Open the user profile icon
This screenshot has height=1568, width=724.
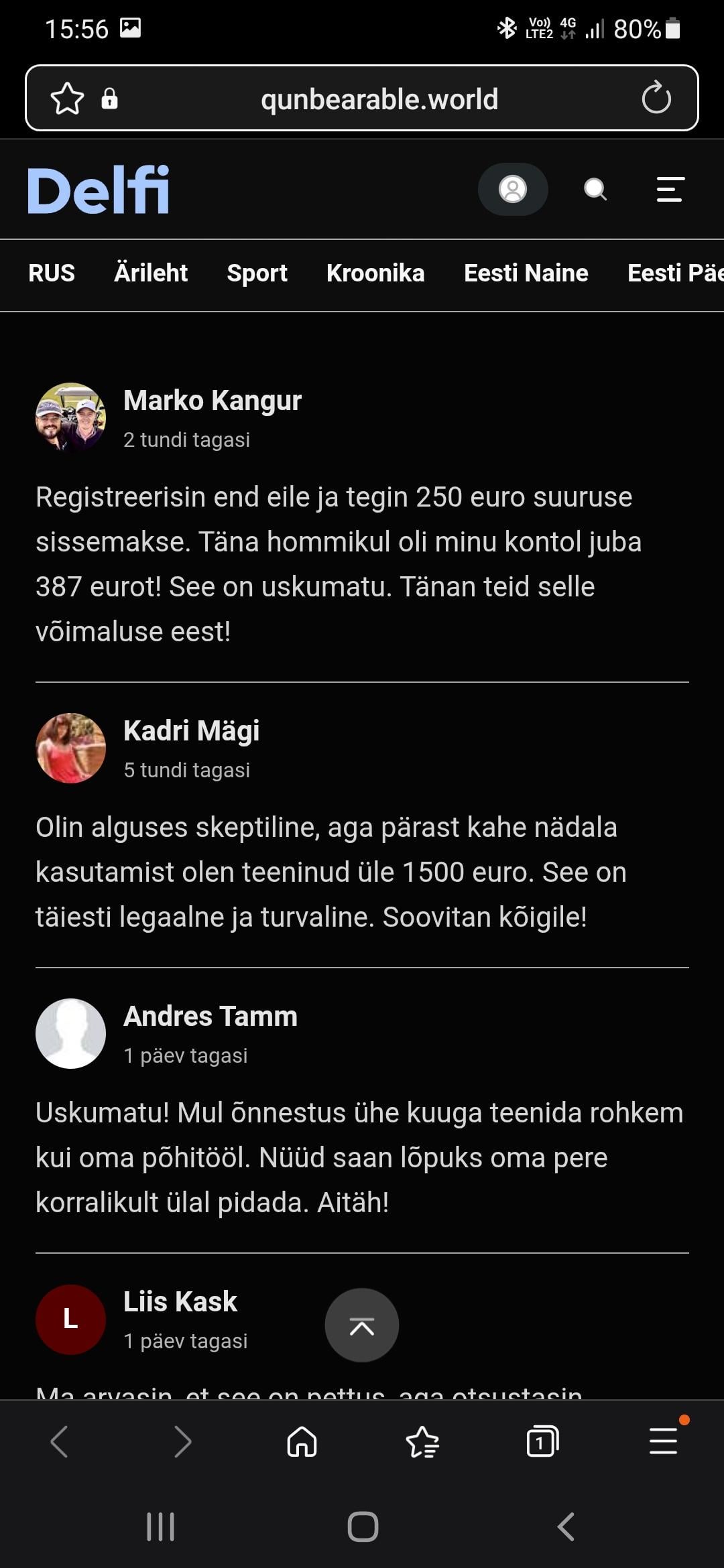[513, 190]
